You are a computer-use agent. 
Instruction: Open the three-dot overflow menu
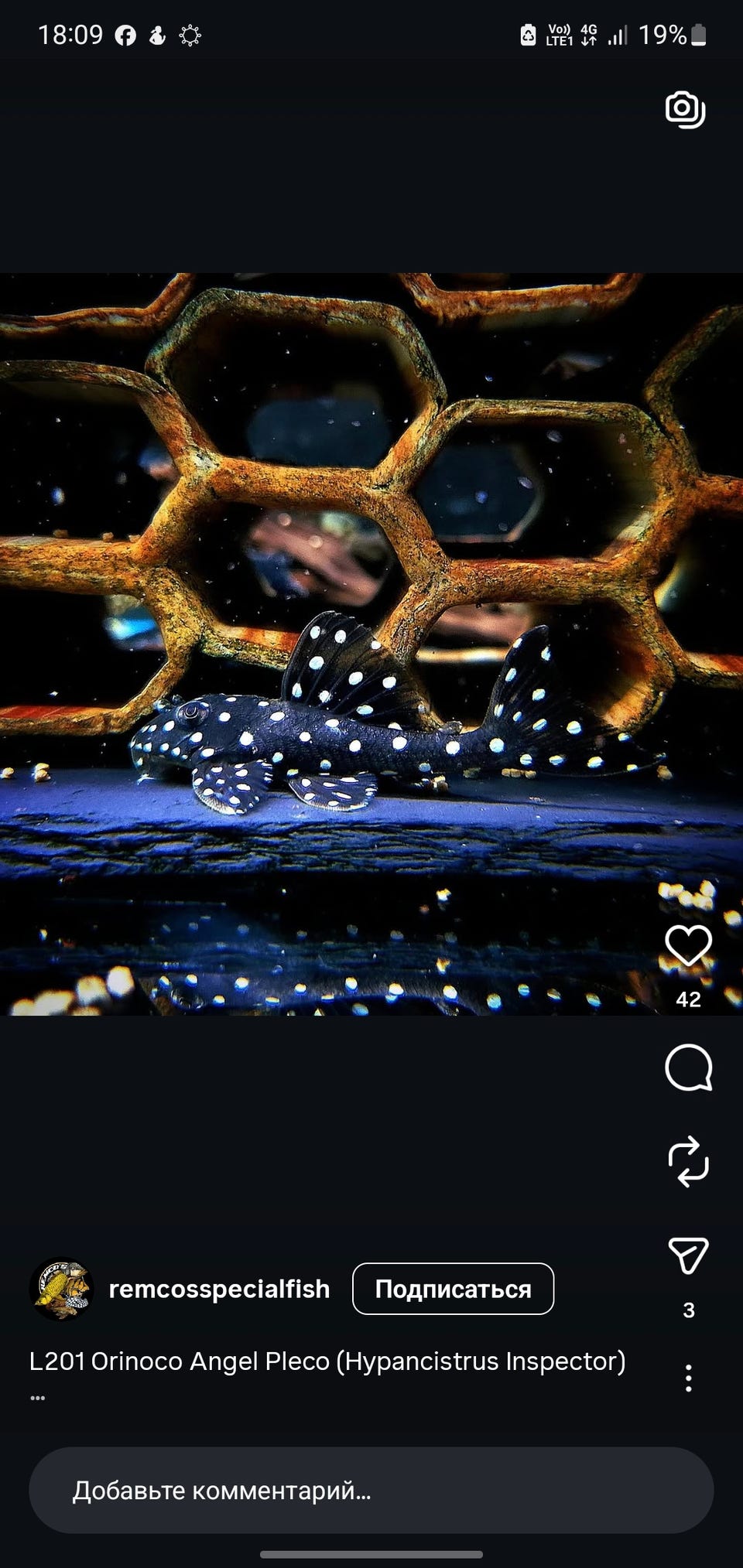[x=688, y=1378]
